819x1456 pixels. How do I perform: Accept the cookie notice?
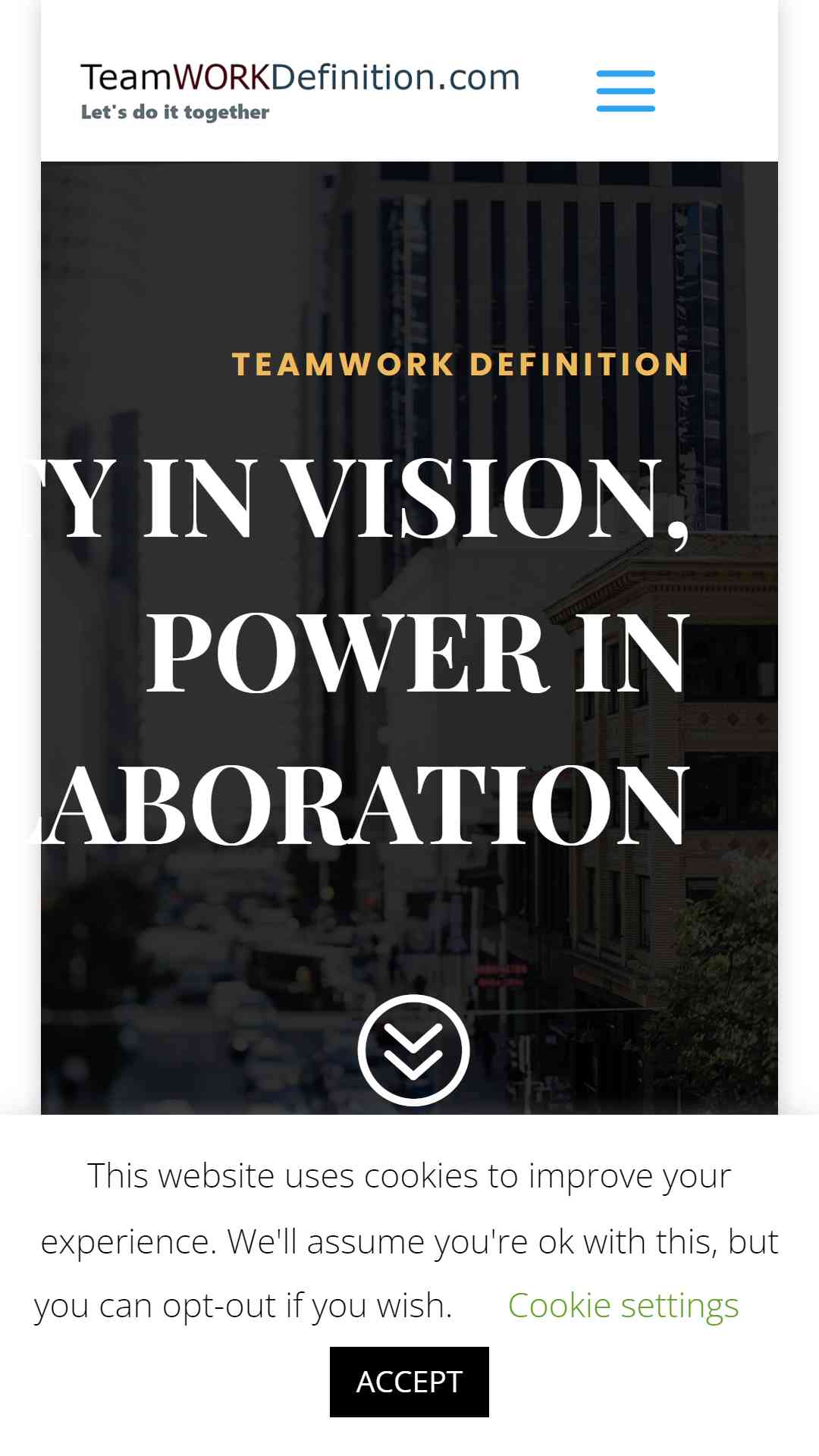[409, 1382]
